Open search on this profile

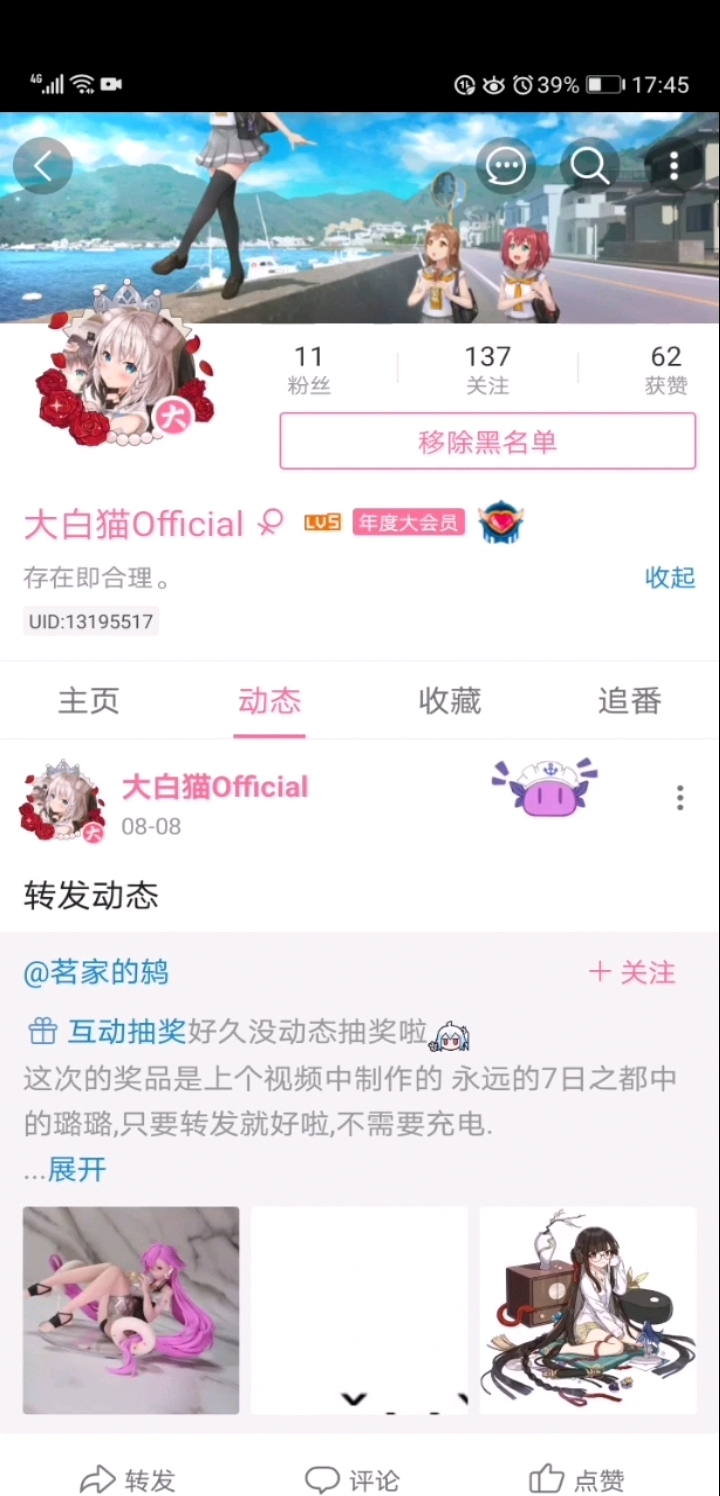[590, 166]
